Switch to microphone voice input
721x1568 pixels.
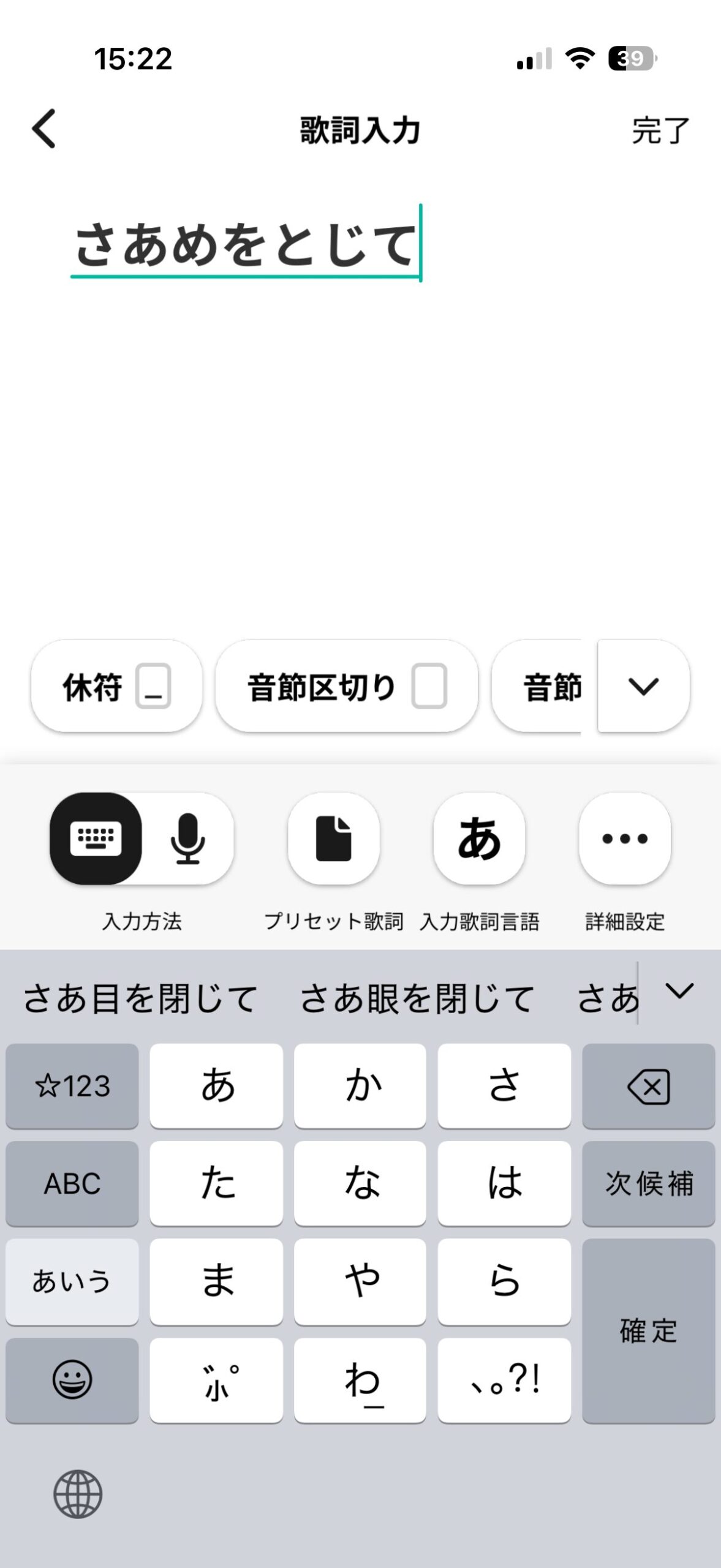pyautogui.click(x=187, y=838)
